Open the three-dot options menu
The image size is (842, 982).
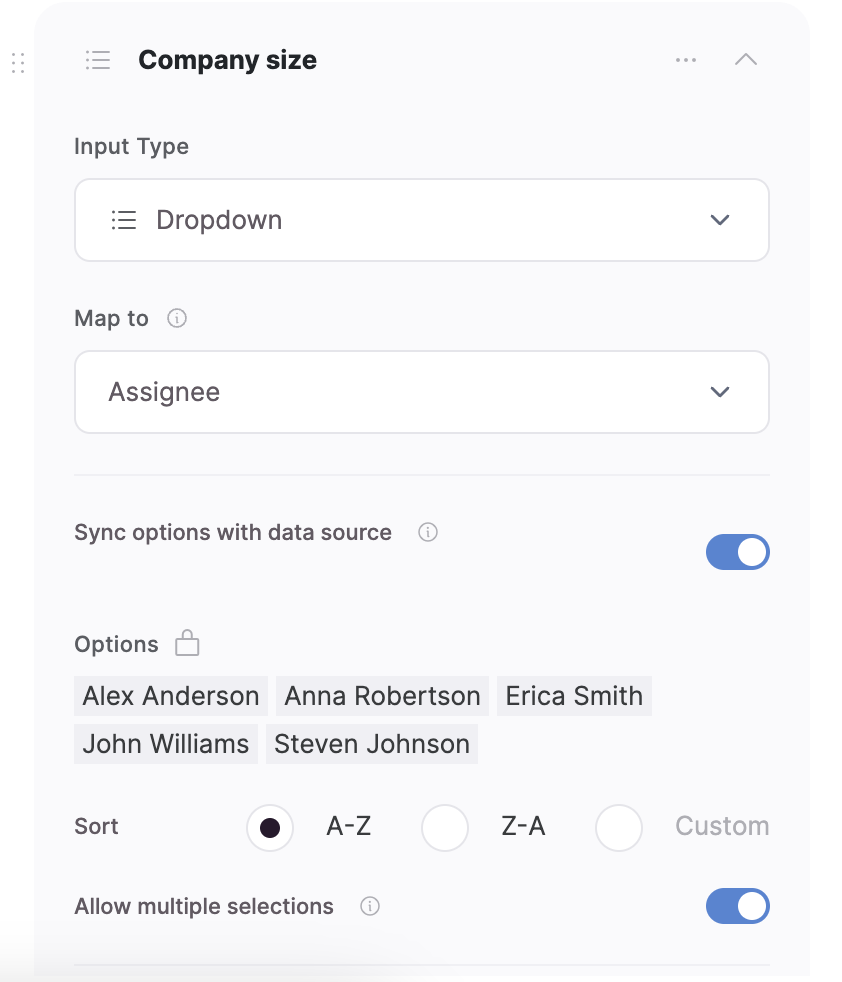[x=685, y=59]
